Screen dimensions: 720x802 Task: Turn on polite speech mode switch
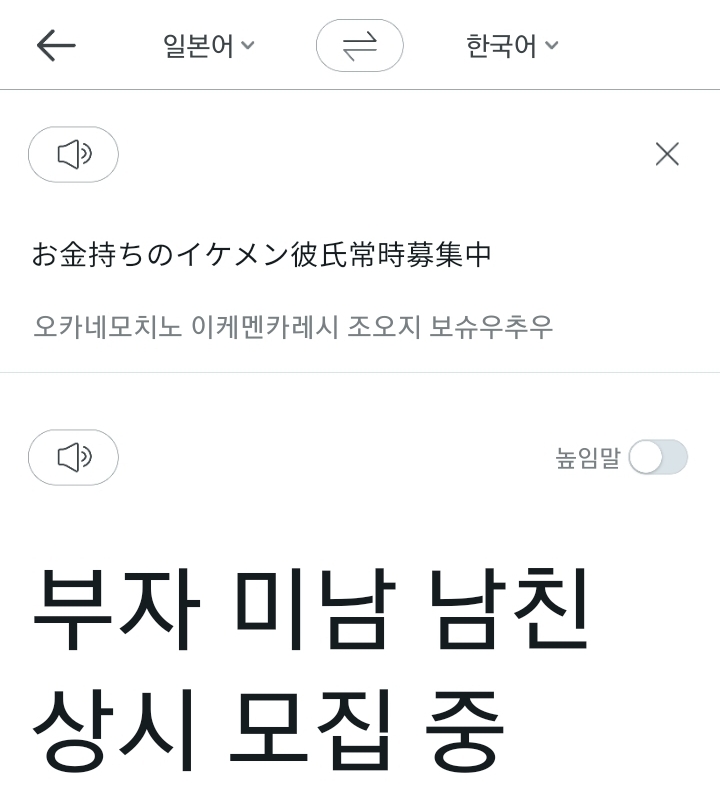[x=658, y=457]
